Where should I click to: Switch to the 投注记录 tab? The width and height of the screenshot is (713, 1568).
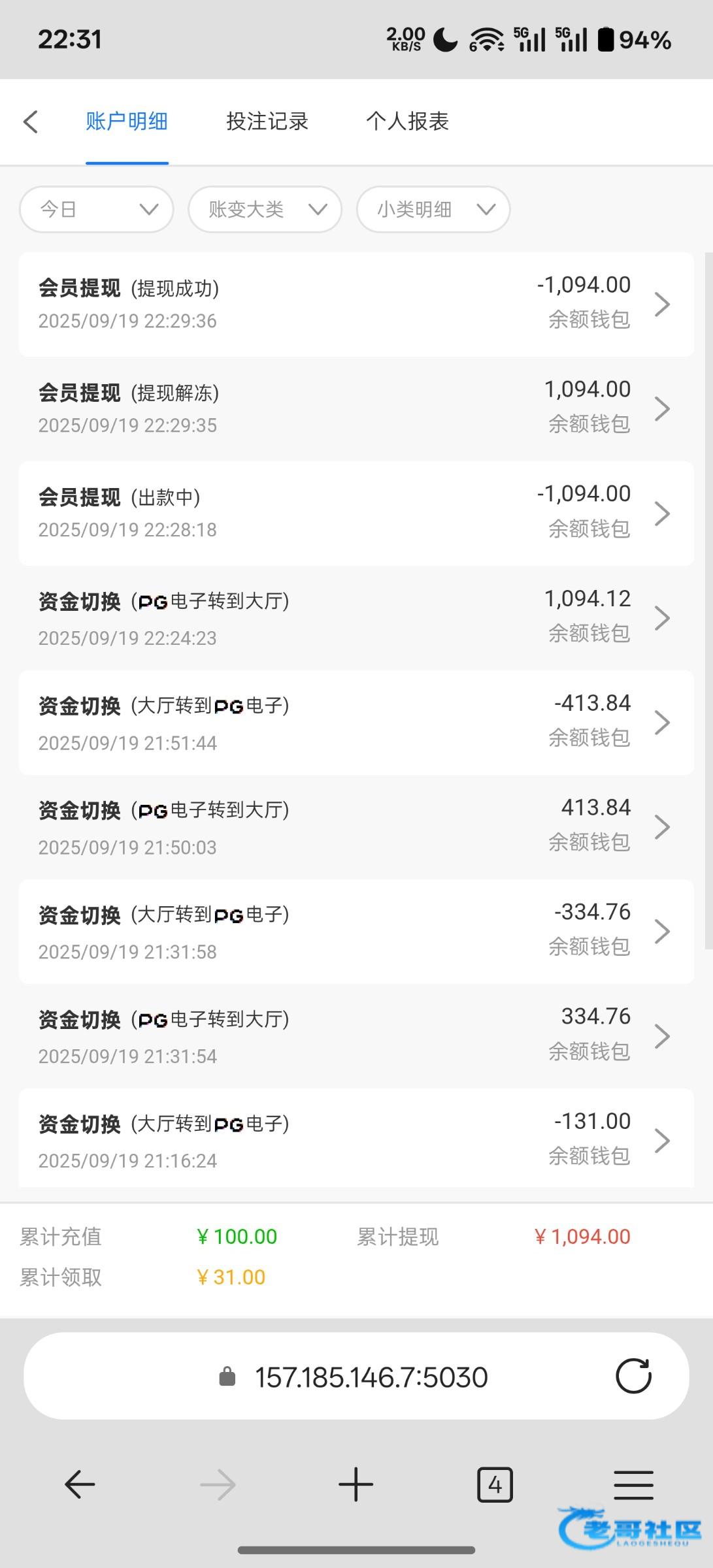(267, 122)
